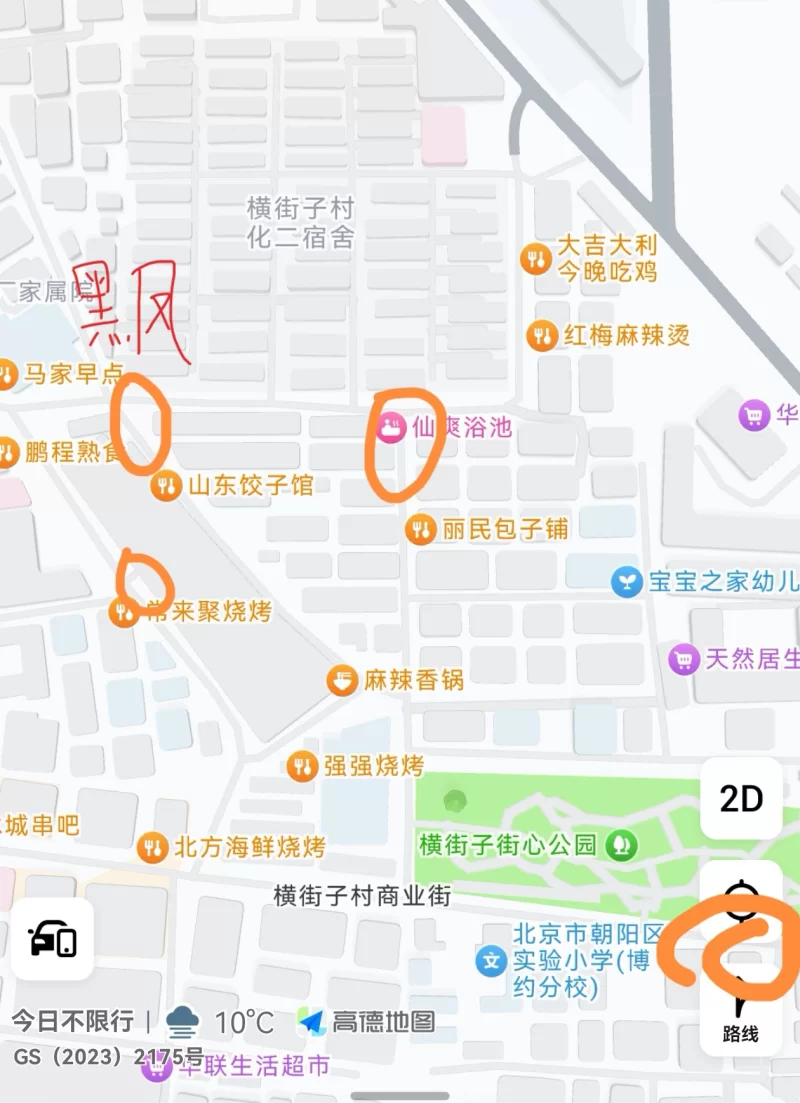Tap the weather icon showing 10°C
This screenshot has height=1103, width=800.
(181, 1021)
